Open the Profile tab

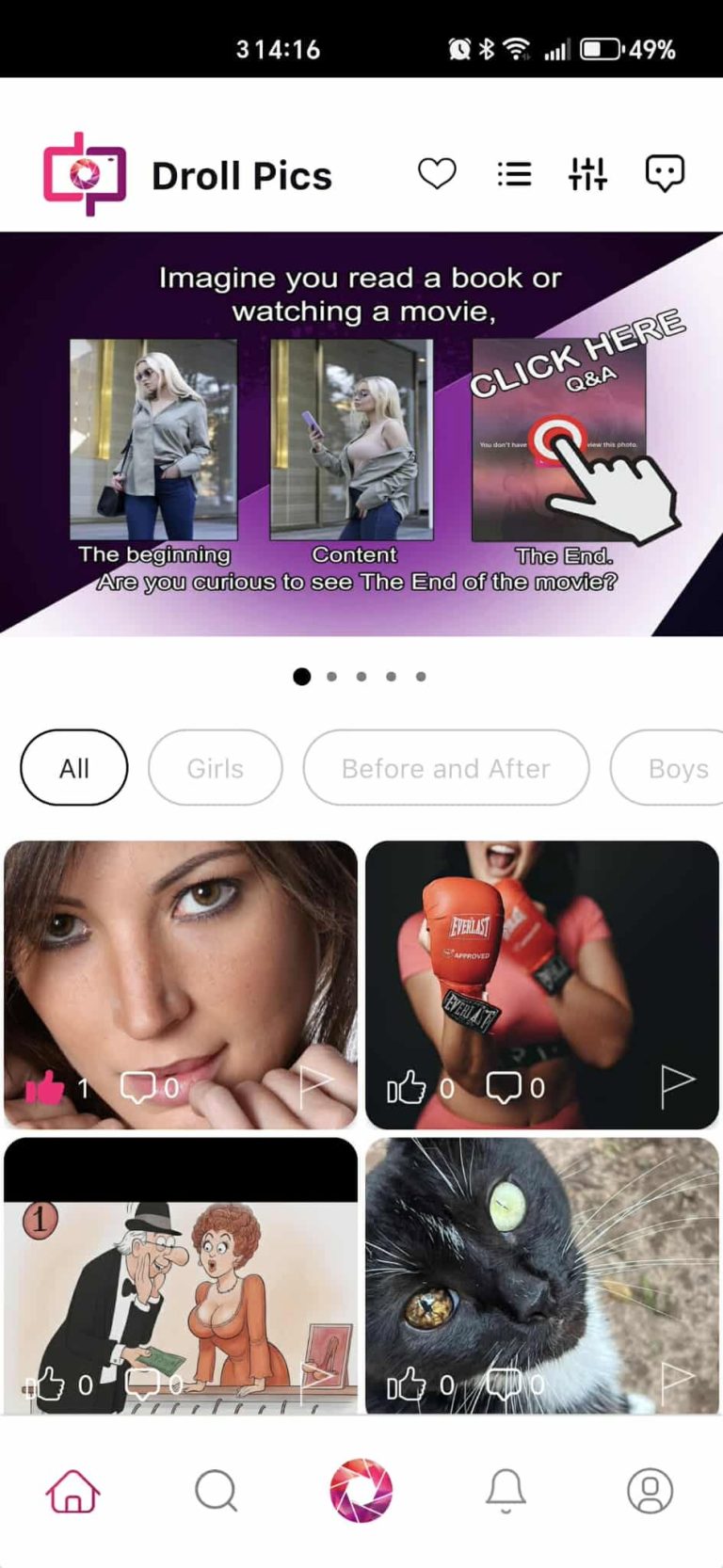point(650,1491)
